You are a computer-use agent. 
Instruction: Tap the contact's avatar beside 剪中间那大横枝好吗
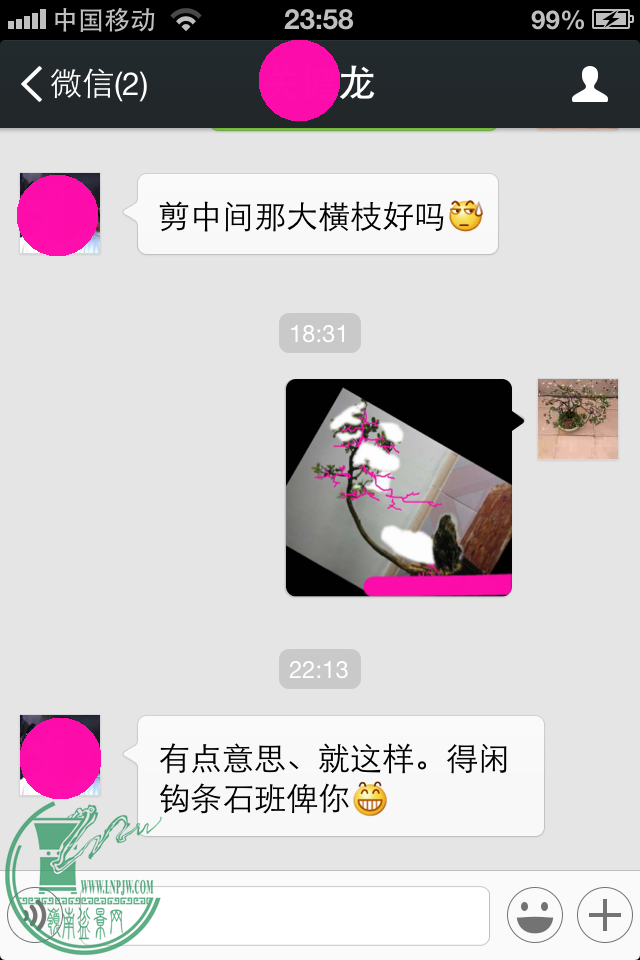tap(60, 214)
